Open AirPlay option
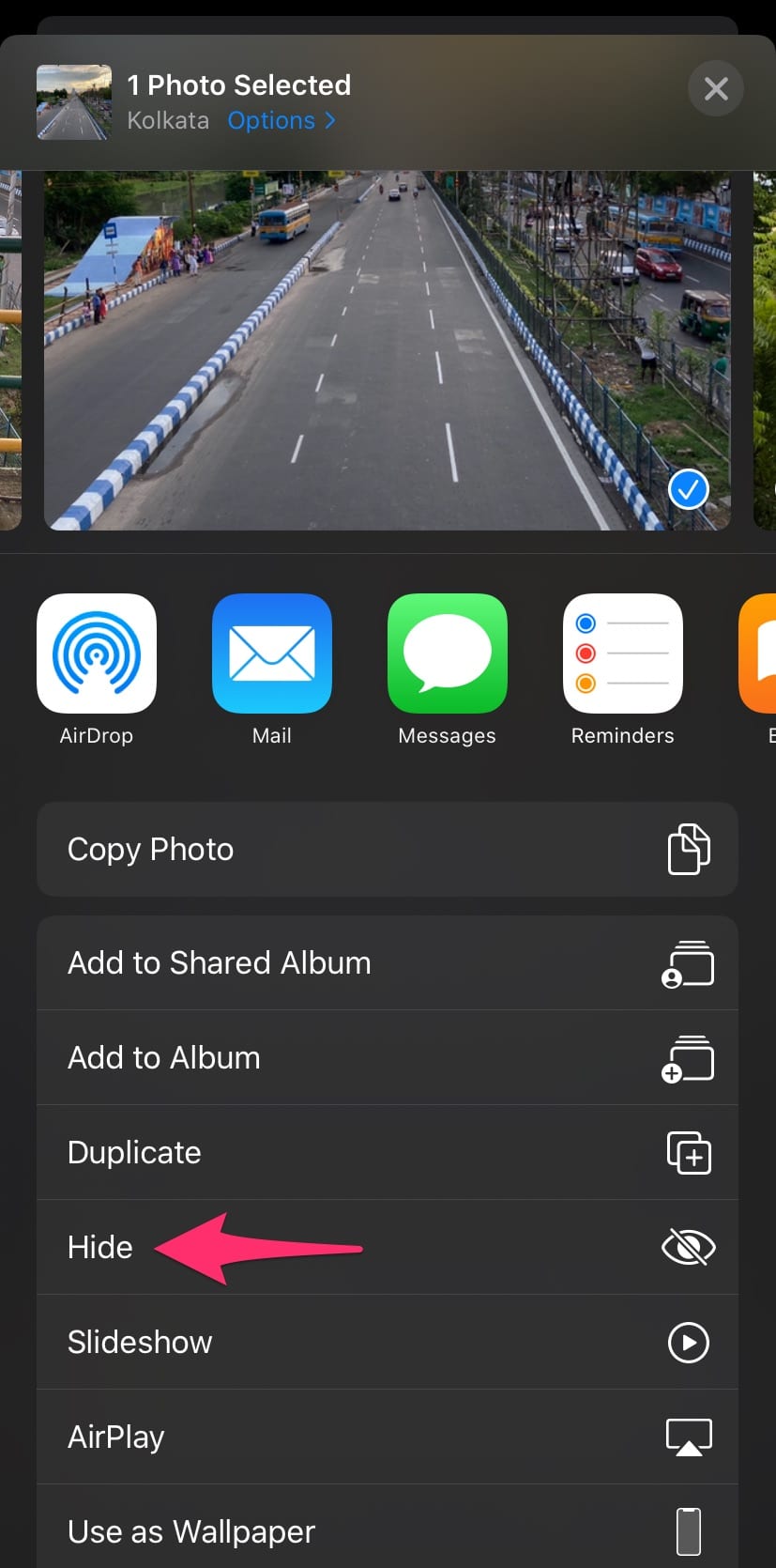This screenshot has height=1568, width=776. [x=387, y=1437]
